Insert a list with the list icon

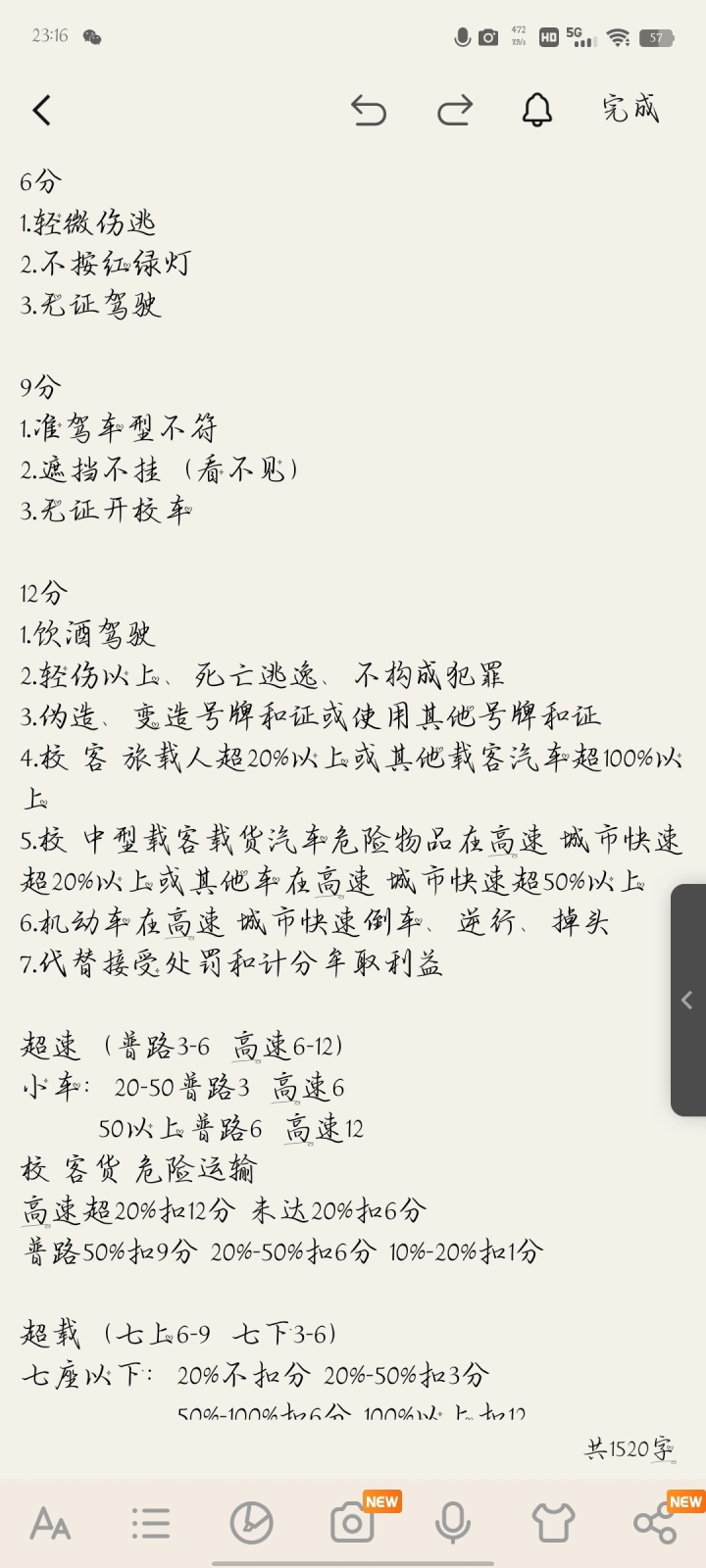coord(151,1524)
